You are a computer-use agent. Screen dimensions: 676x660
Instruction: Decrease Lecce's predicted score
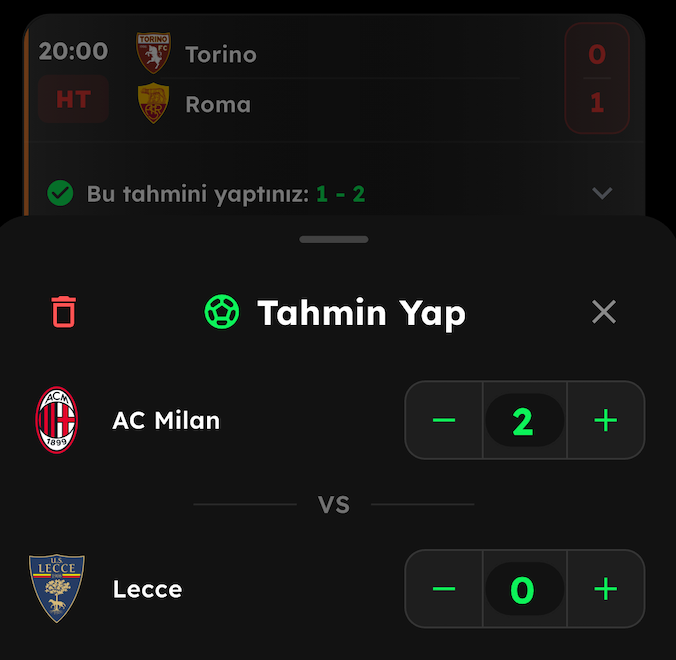[444, 589]
